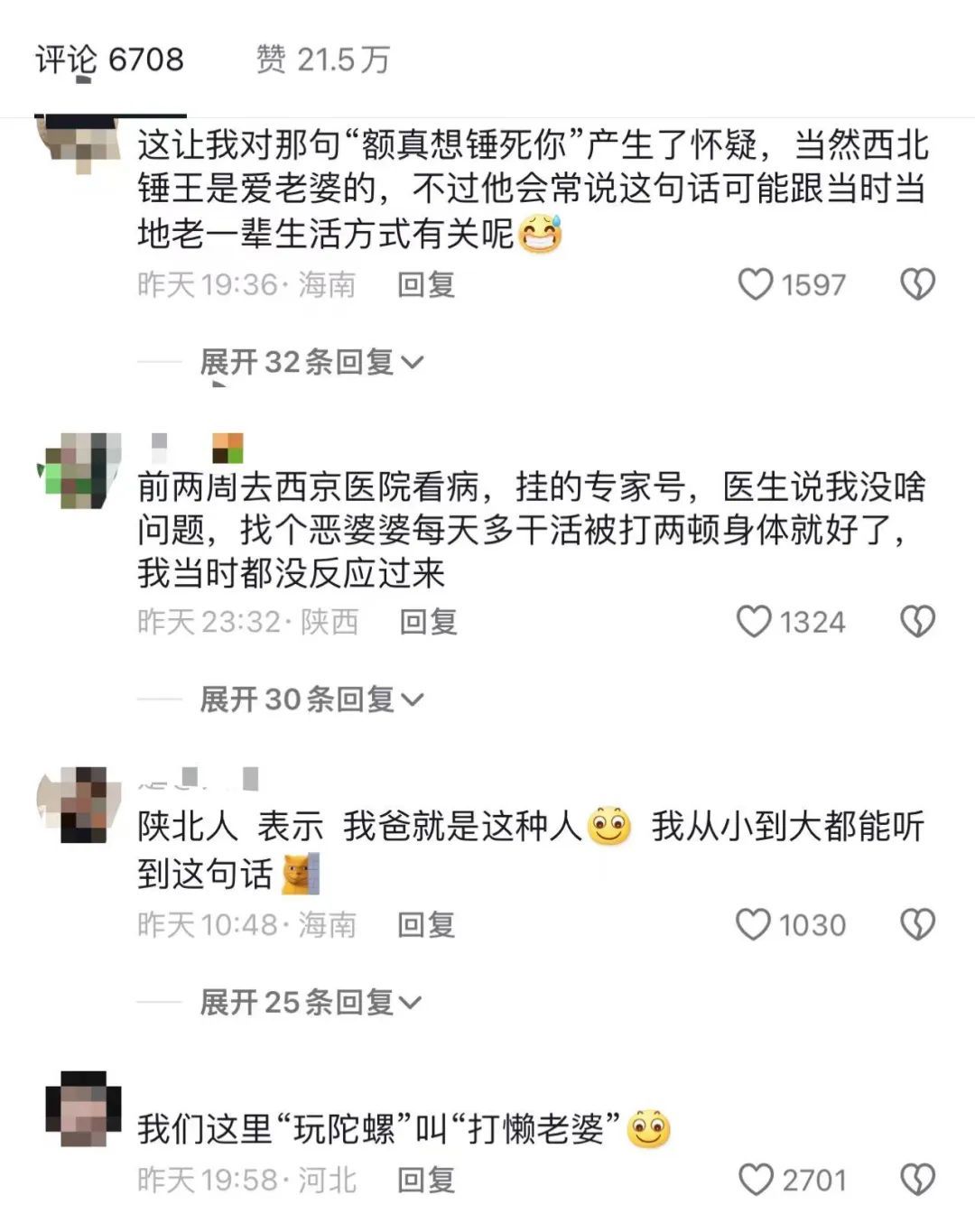Dislike the 西京医院 comment
The image size is (975, 1232).
pos(917,622)
